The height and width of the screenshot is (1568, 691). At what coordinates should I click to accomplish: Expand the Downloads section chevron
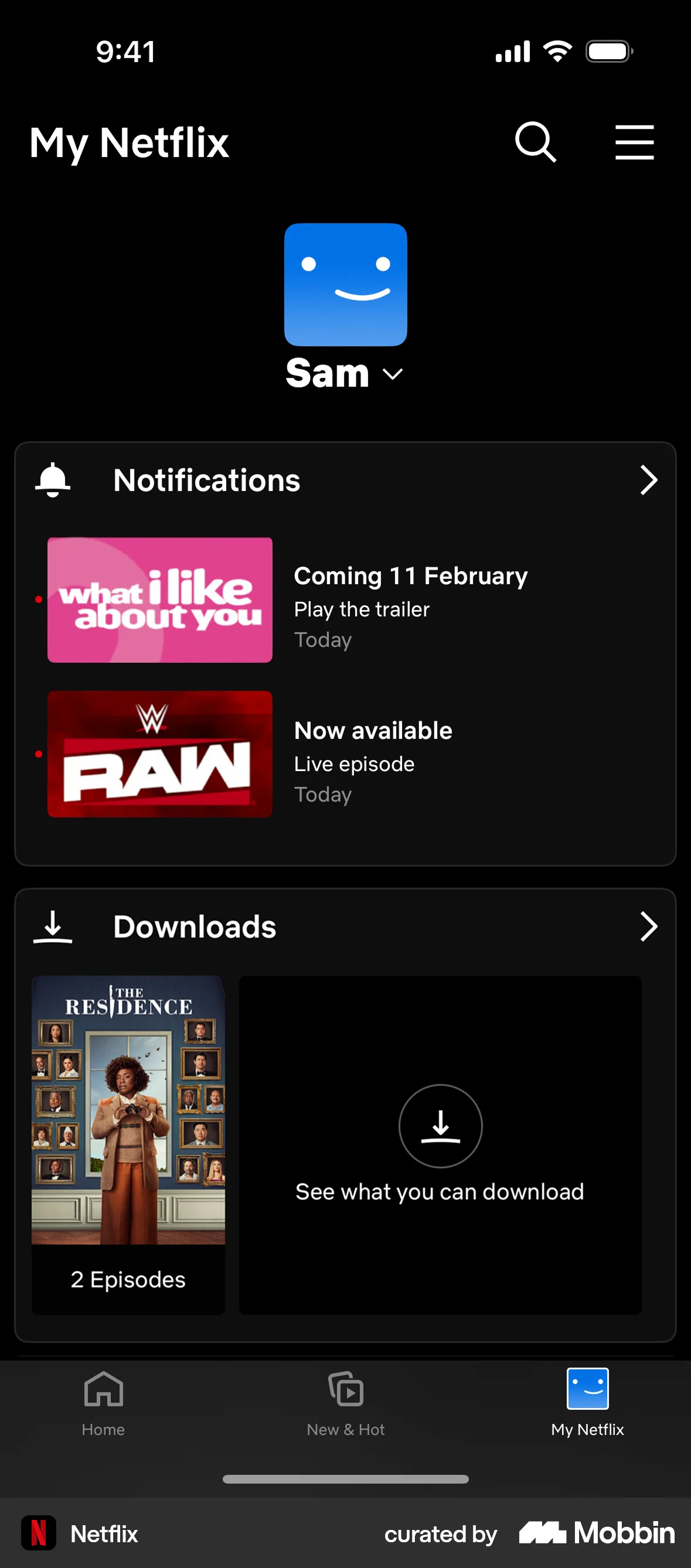(x=648, y=926)
